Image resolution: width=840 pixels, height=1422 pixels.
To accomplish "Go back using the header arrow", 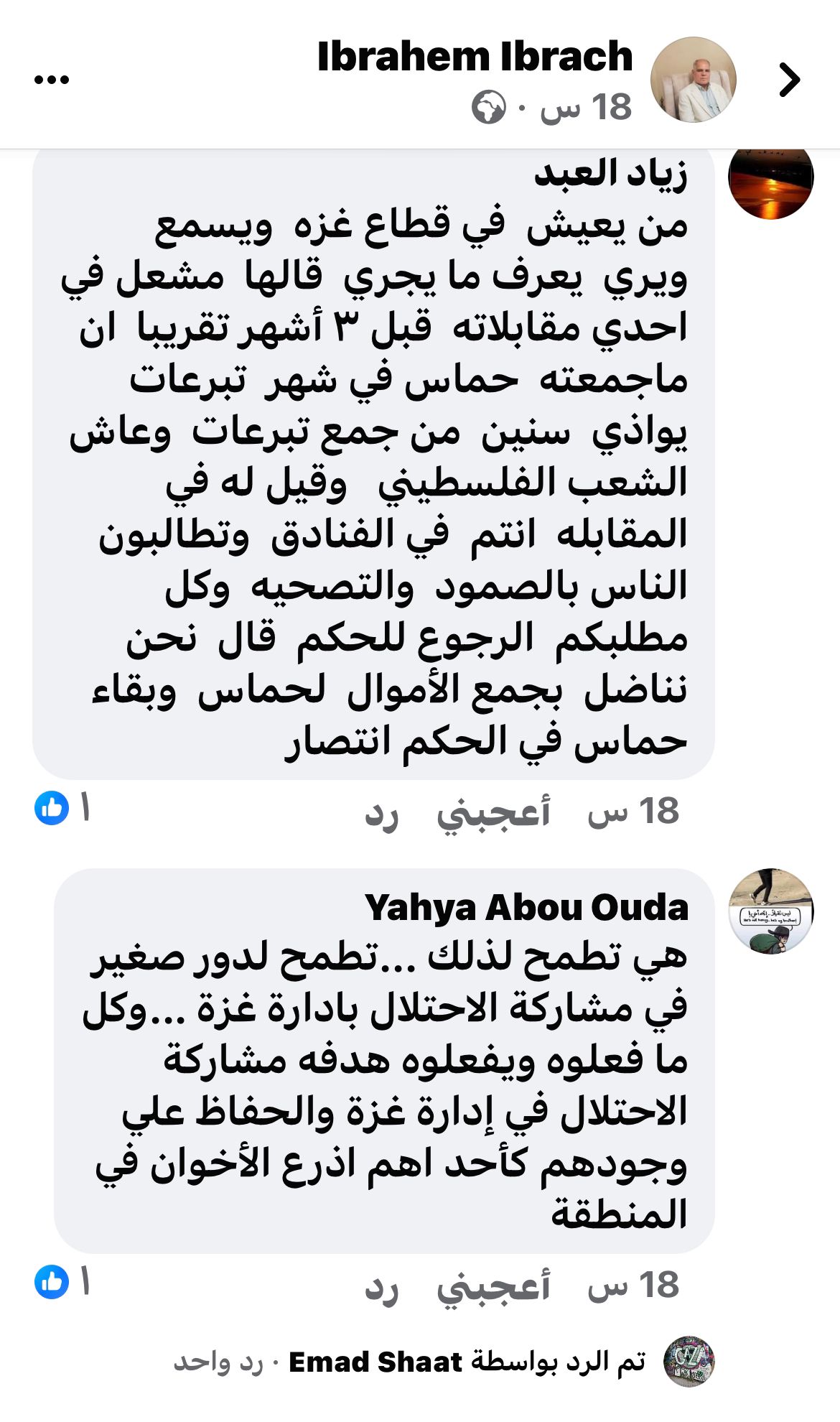I will coord(789,80).
